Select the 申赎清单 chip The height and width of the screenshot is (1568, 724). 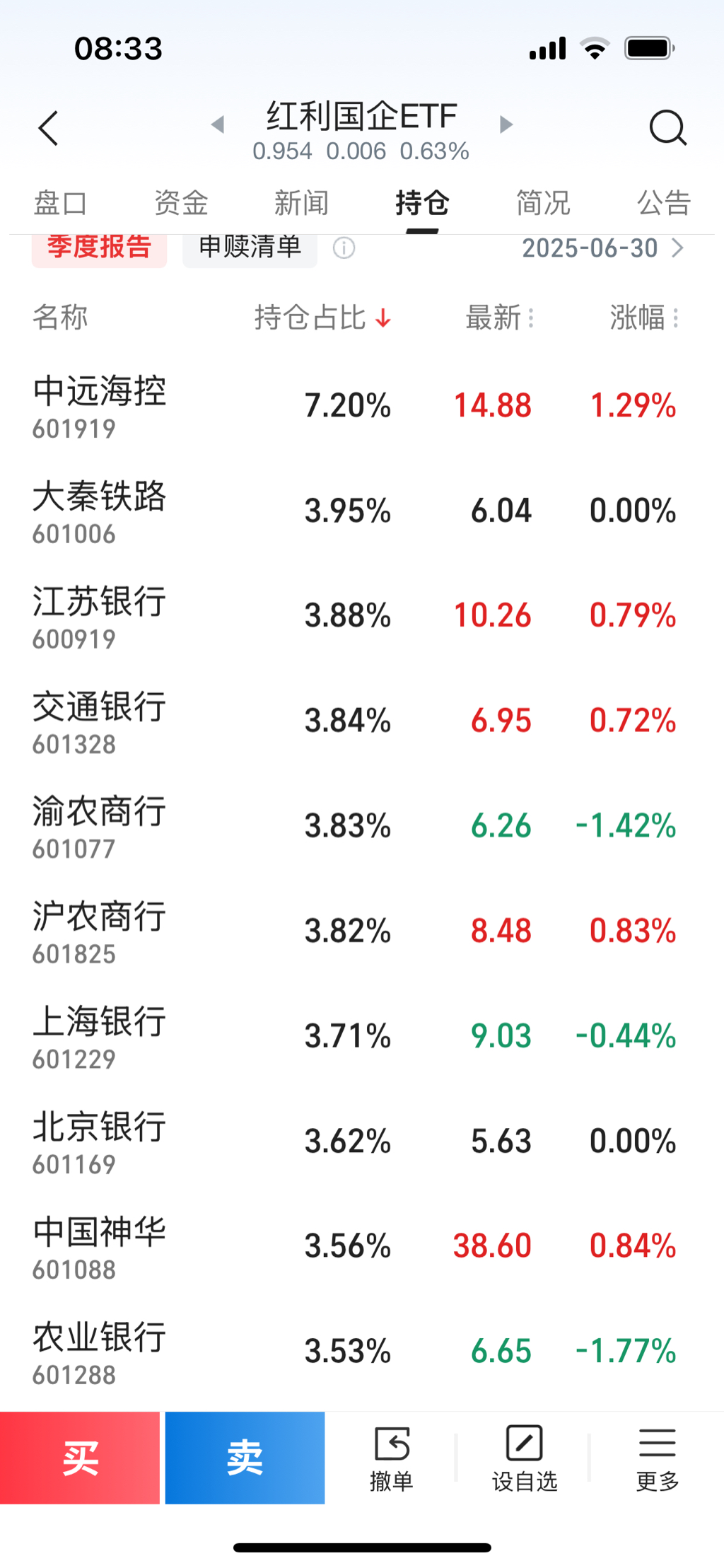click(250, 248)
